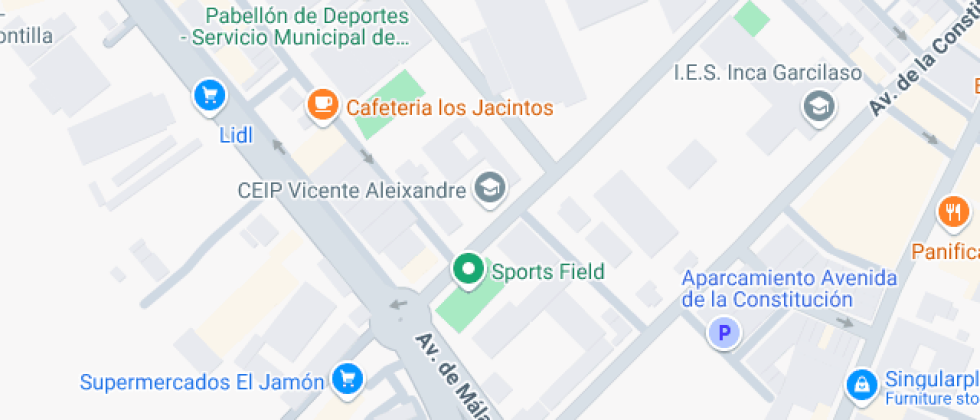
Task: Select the Panifica restaurant pin
Action: pos(953,213)
